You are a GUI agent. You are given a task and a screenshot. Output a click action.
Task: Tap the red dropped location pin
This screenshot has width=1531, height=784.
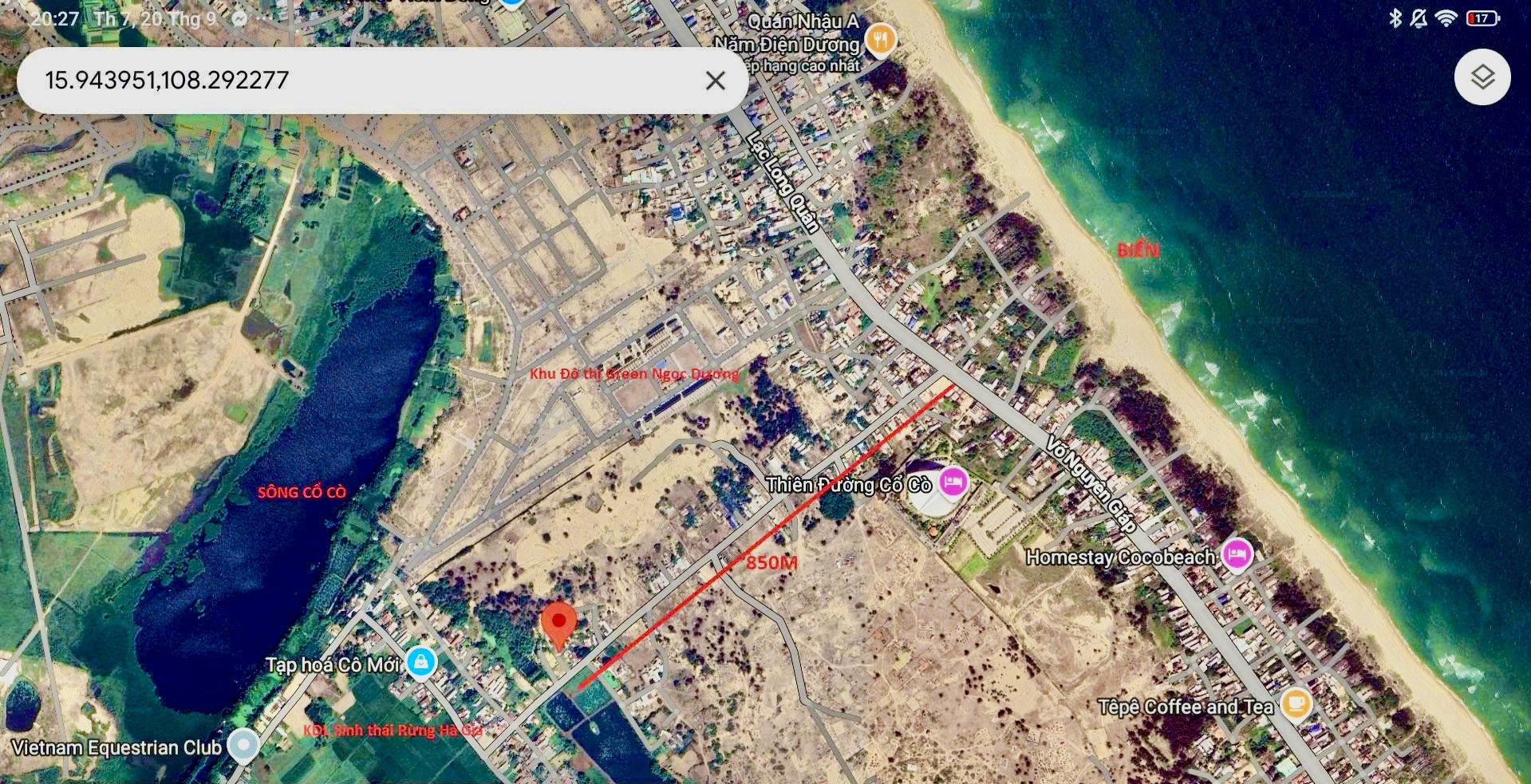click(558, 624)
